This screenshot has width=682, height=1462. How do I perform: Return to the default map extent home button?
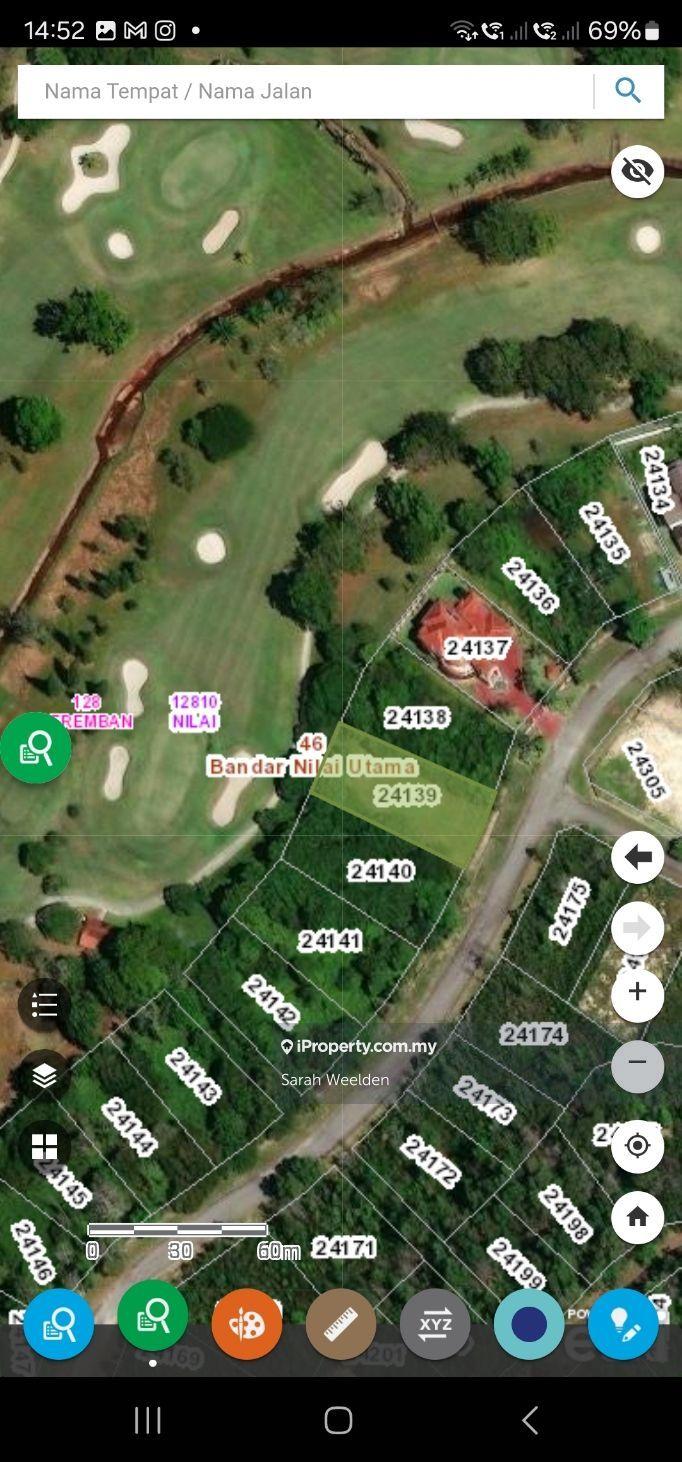coord(637,1218)
